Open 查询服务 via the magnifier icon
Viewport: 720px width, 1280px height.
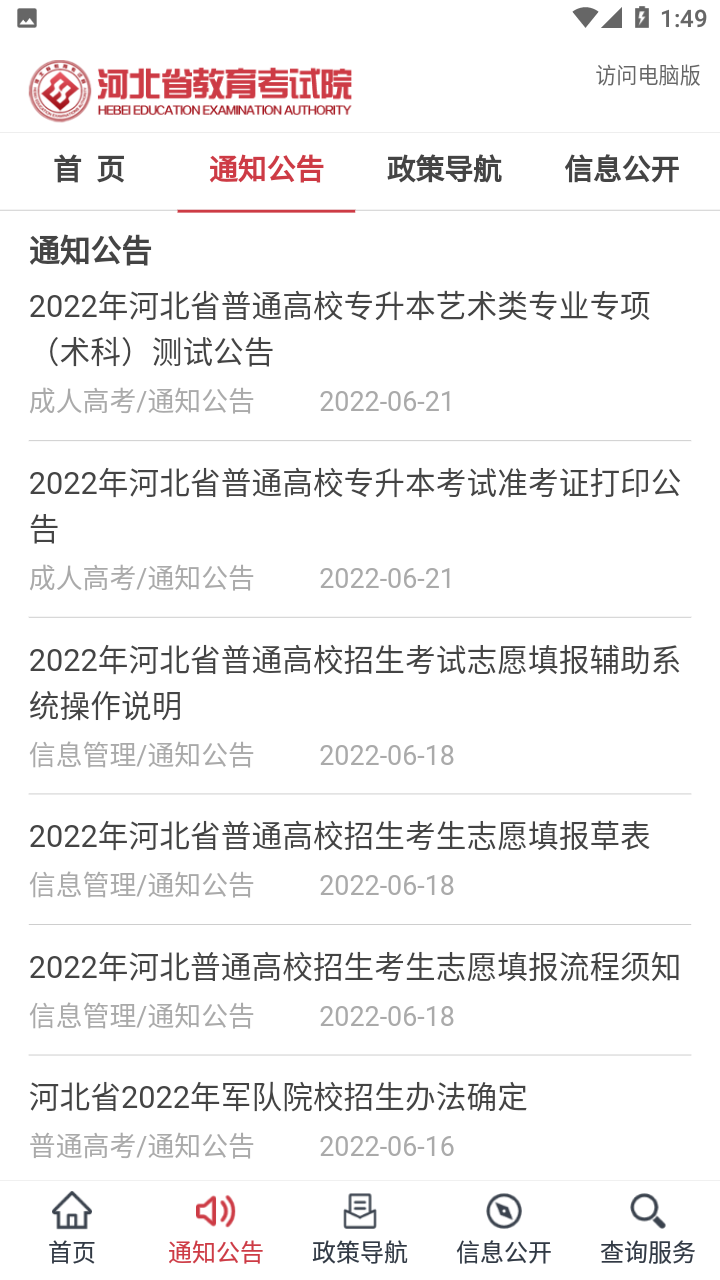[646, 1209]
